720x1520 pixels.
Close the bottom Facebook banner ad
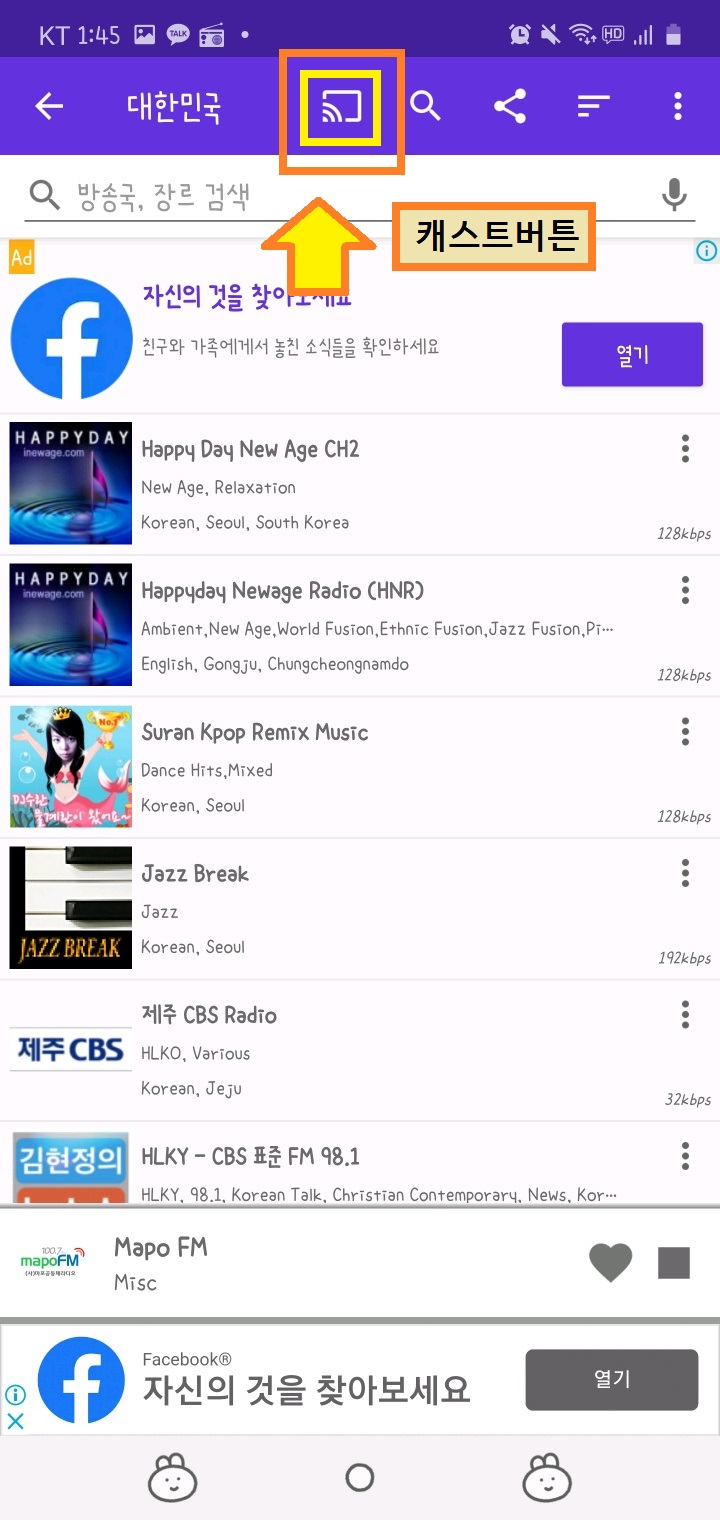coord(16,1421)
